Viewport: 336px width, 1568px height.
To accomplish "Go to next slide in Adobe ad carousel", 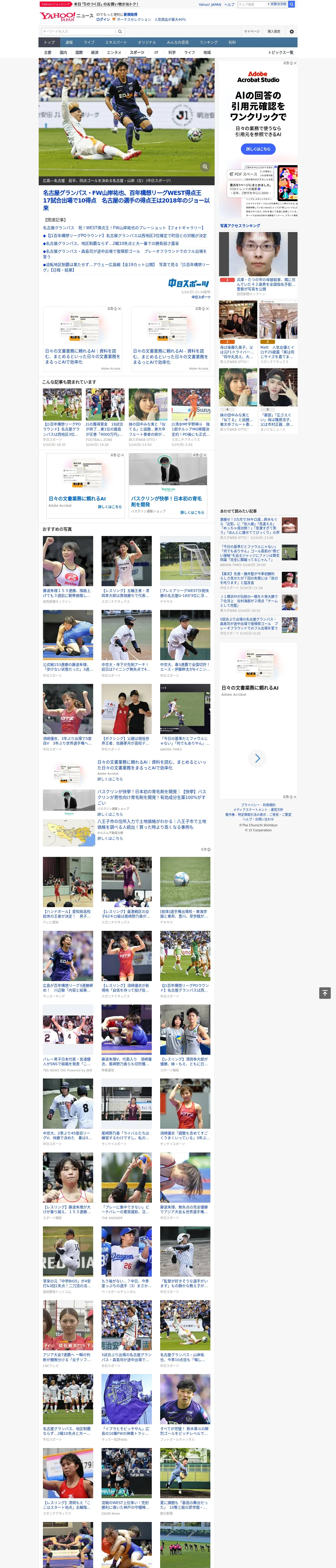I will point(257,758).
